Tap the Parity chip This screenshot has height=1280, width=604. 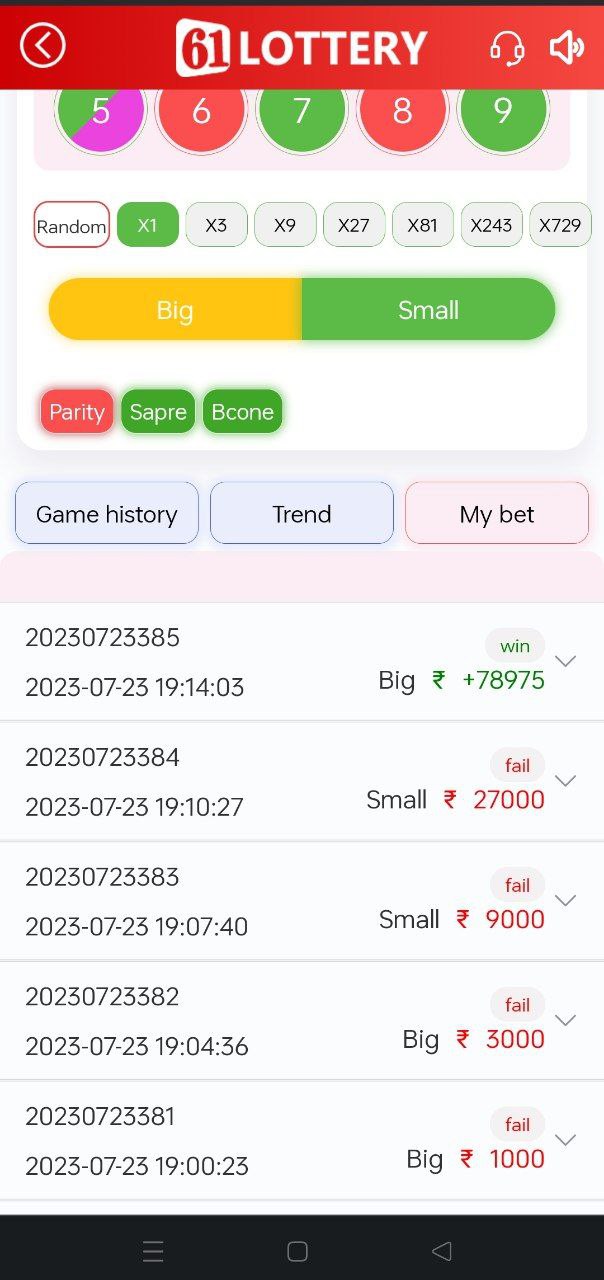tap(77, 412)
